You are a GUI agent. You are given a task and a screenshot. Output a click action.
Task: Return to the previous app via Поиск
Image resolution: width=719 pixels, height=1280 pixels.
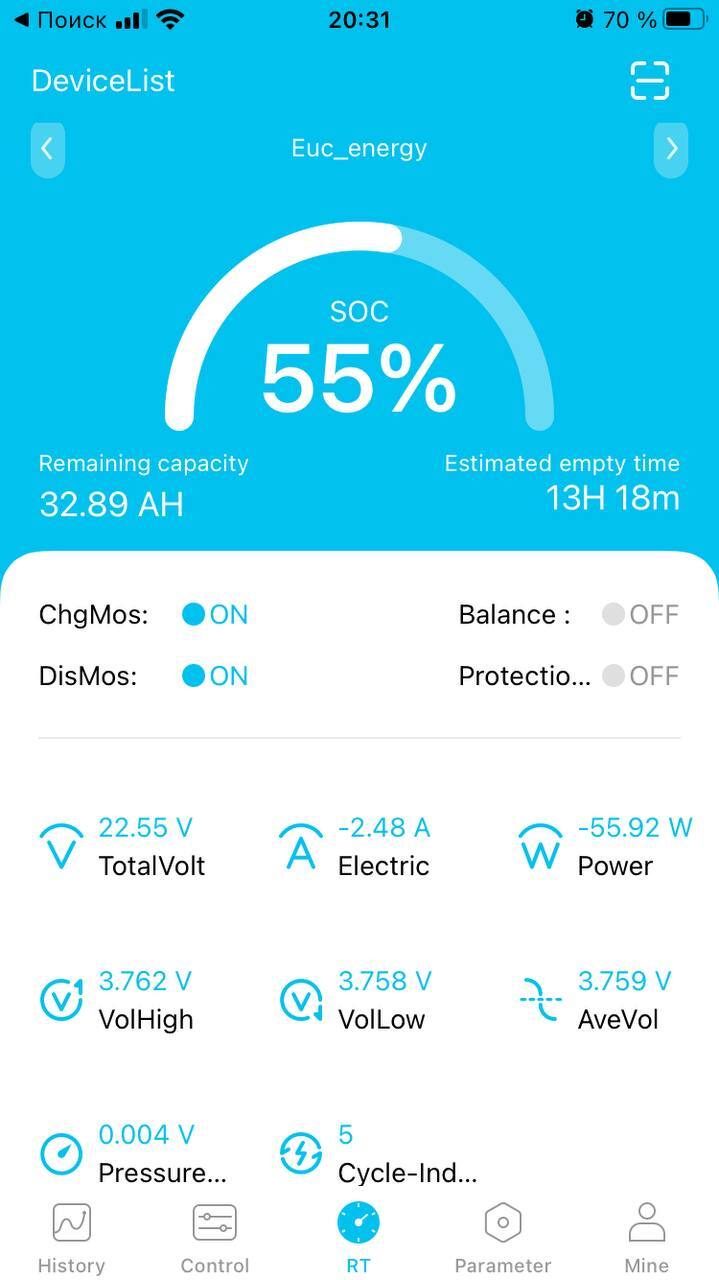pyautogui.click(x=60, y=20)
